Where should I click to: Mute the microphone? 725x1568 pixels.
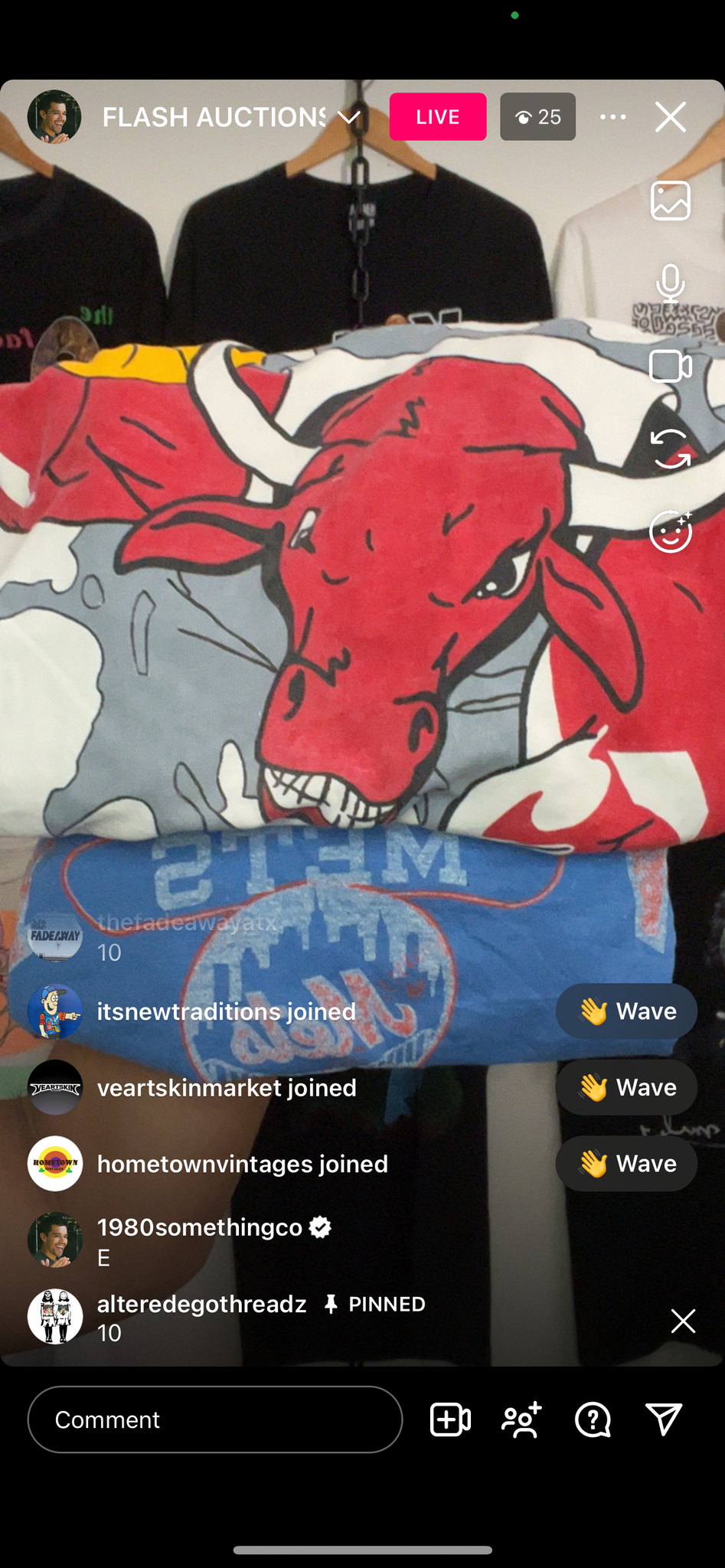click(x=670, y=284)
